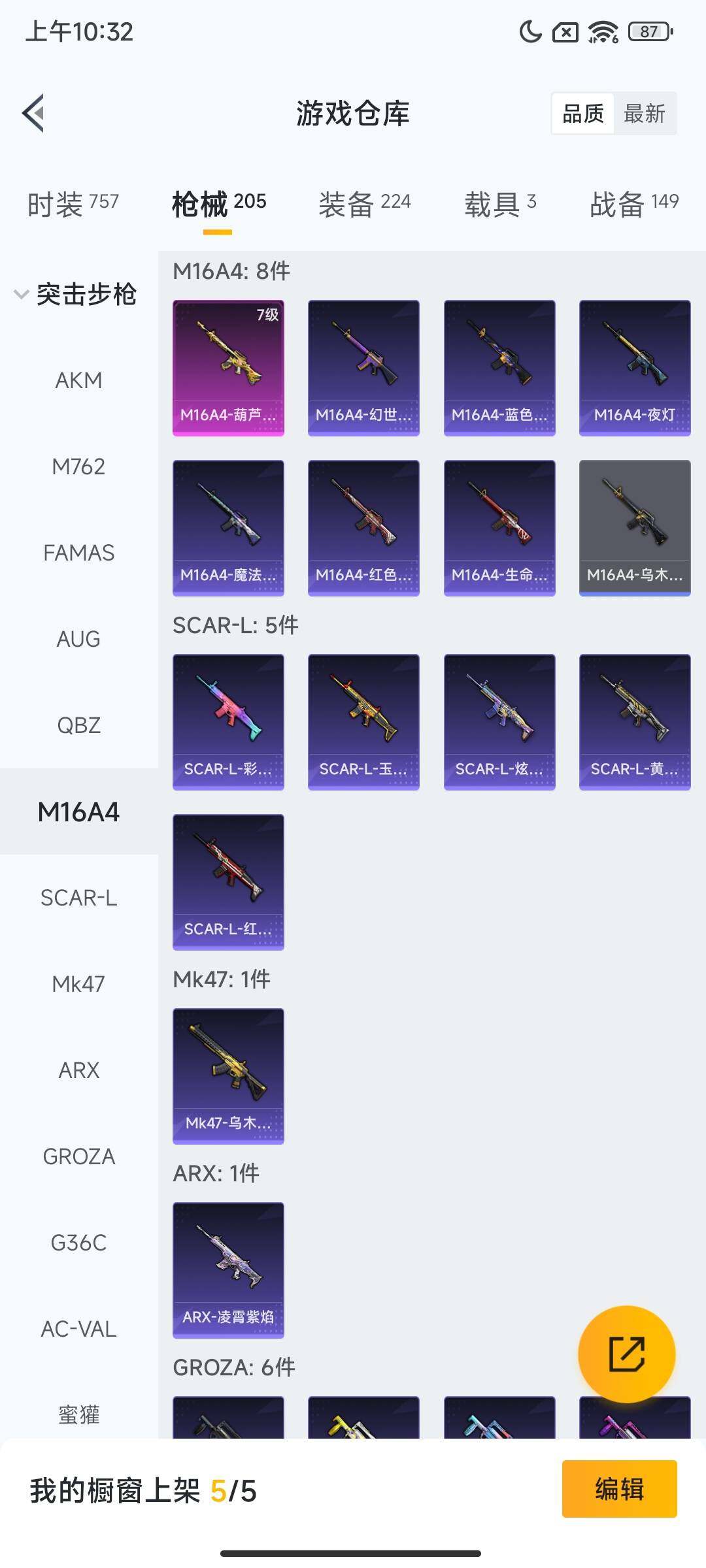Open the M16A4-夜灯 skin card

(635, 367)
